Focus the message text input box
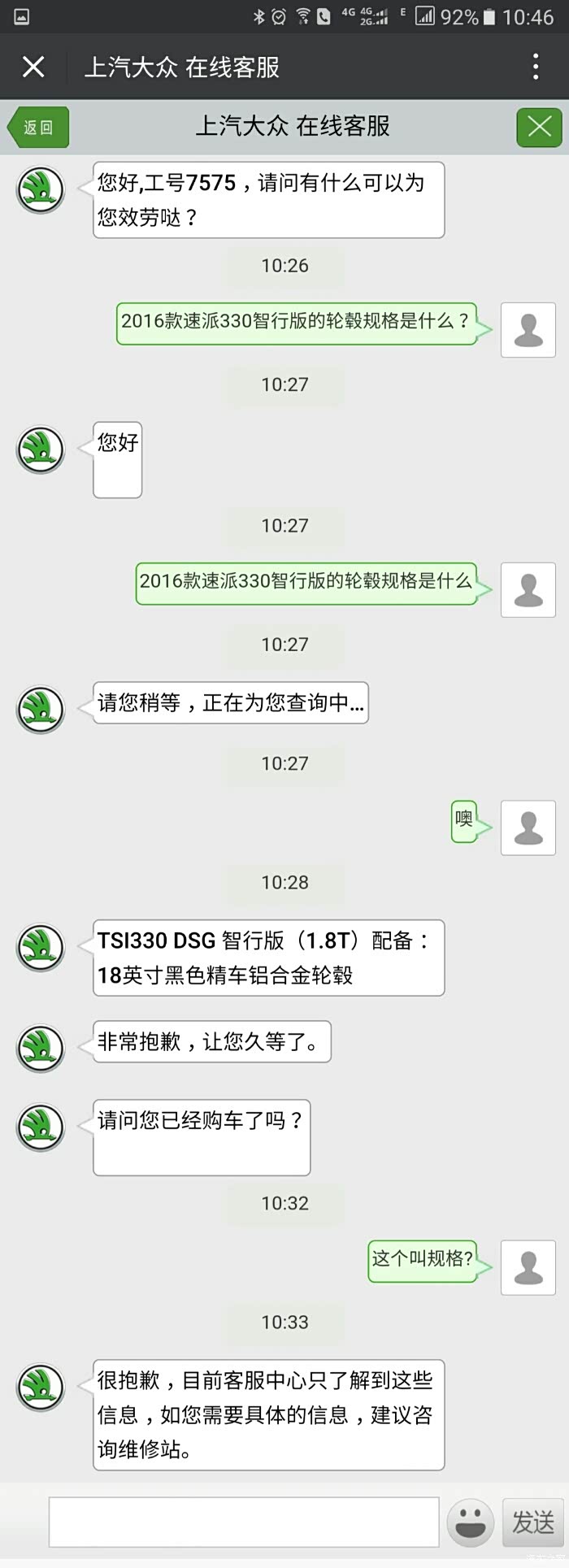The height and width of the screenshot is (1568, 569). (244, 1522)
